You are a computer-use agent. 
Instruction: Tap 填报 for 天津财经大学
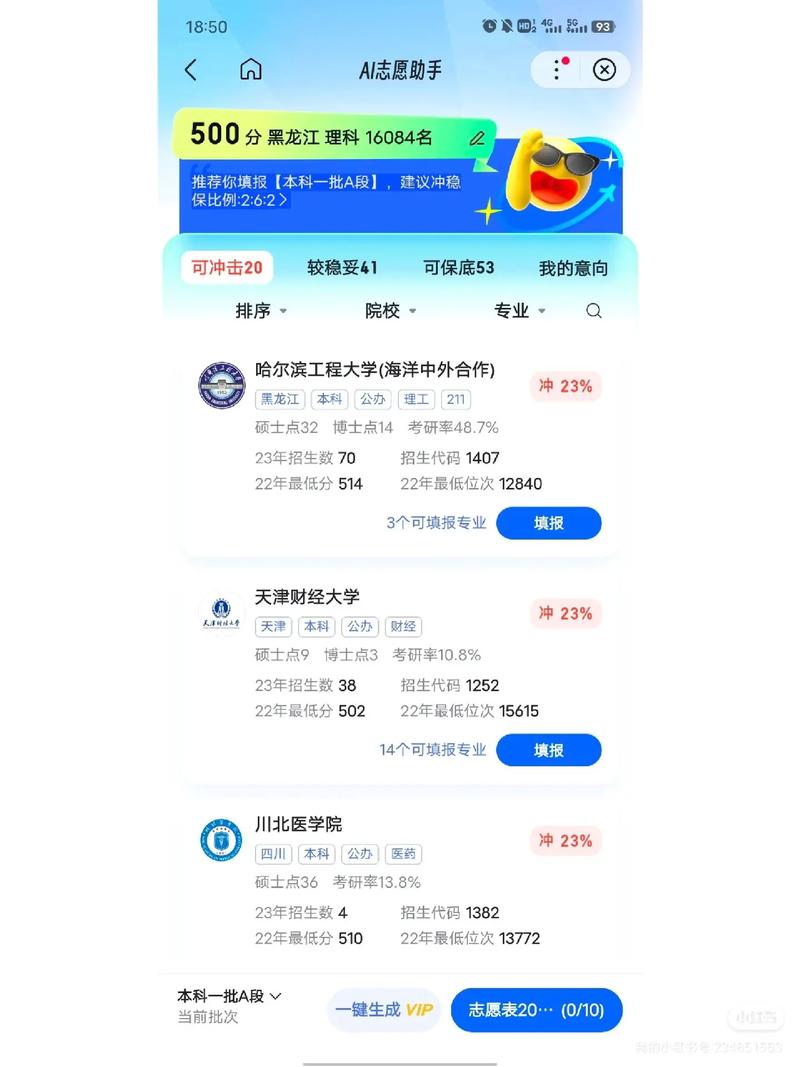(x=548, y=750)
